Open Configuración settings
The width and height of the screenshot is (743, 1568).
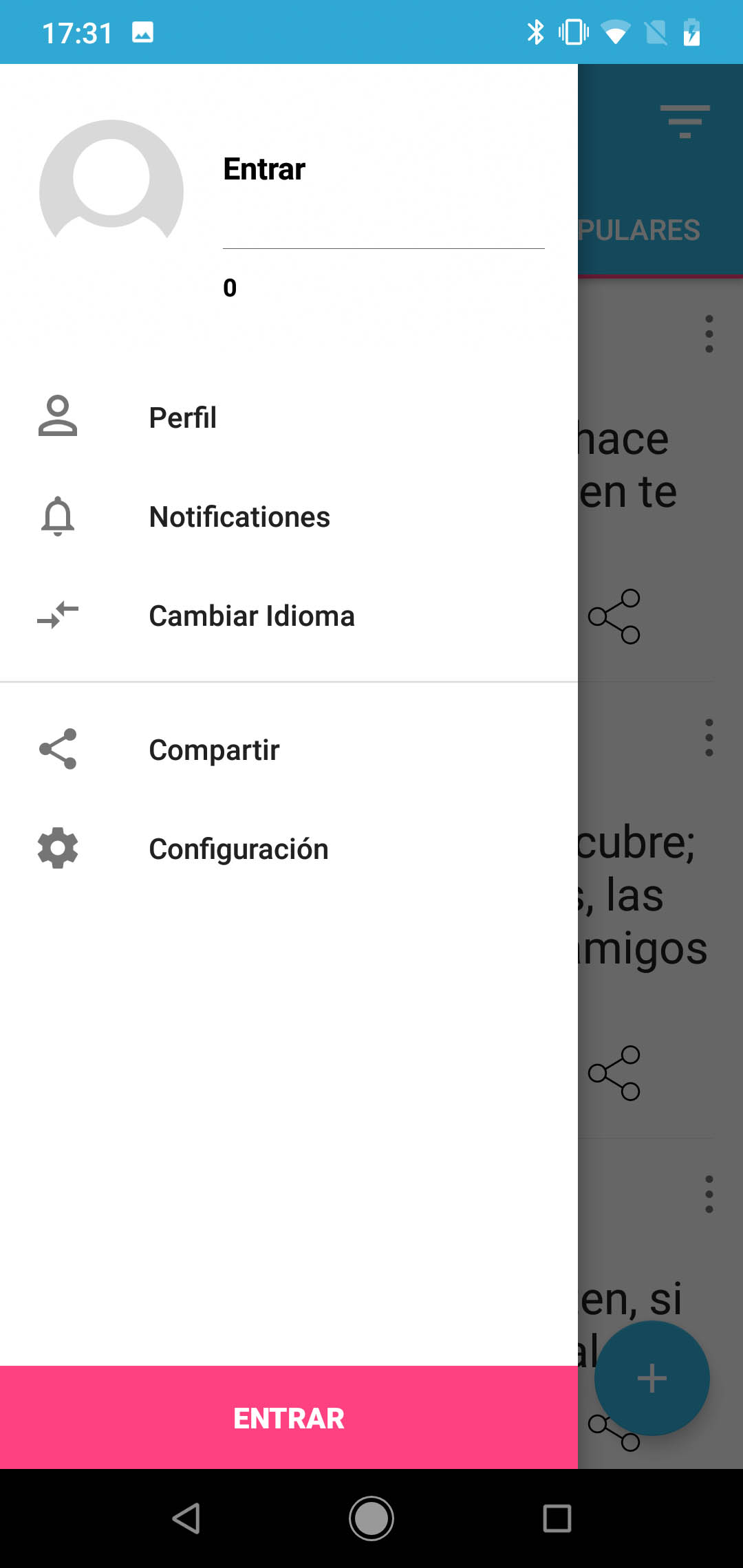239,849
